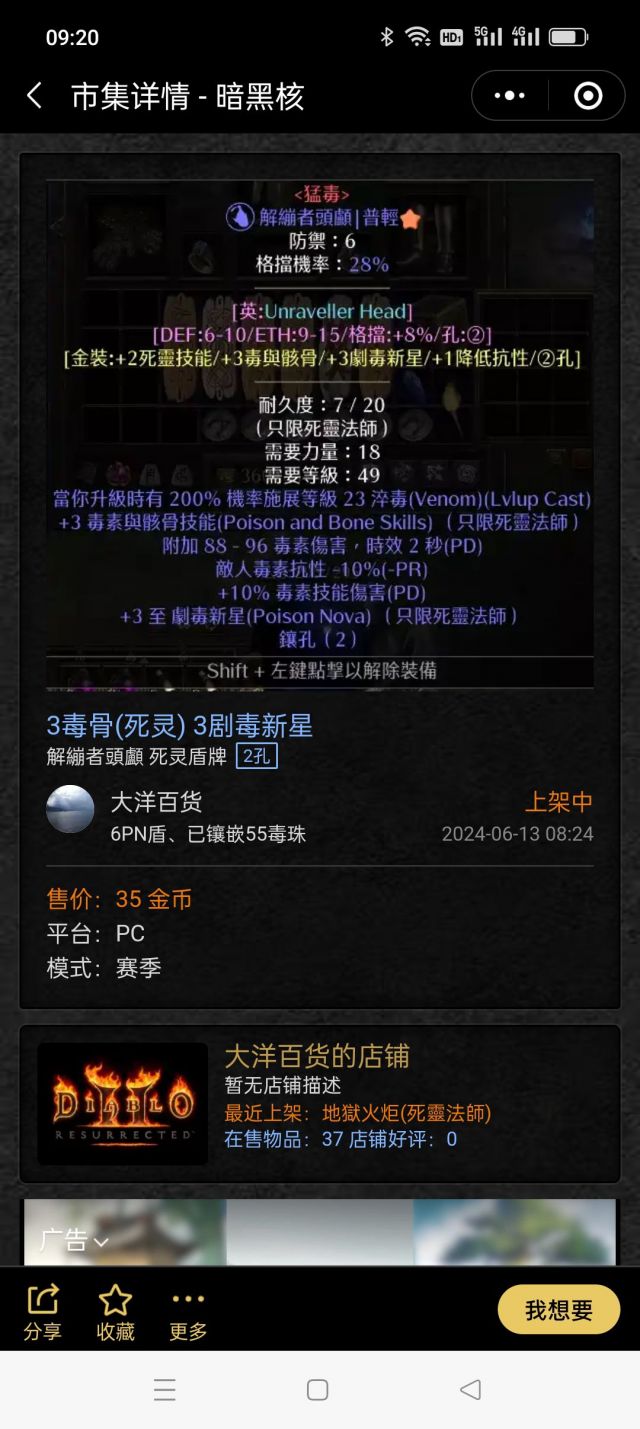Open the 广告 ad dropdown
This screenshot has width=640, height=1429.
[x=73, y=1241]
